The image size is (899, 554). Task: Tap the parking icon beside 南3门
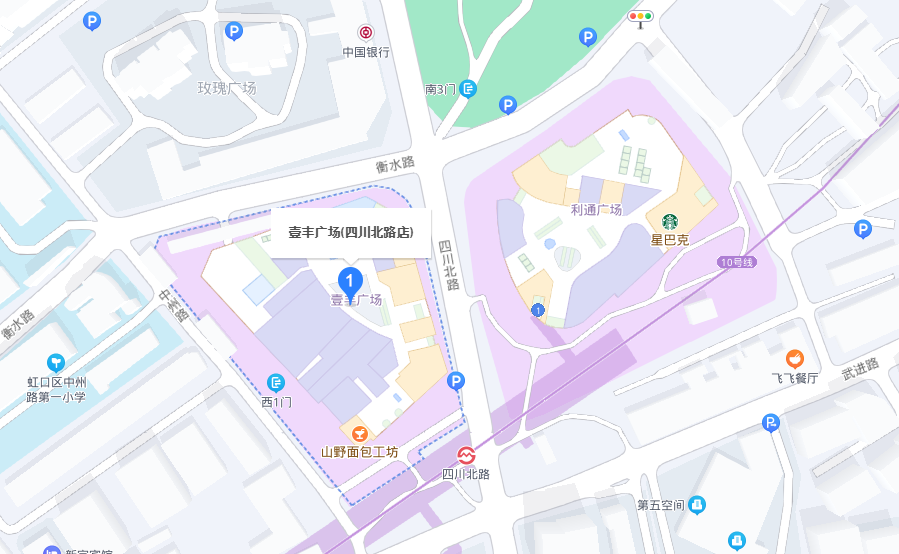coord(508,104)
